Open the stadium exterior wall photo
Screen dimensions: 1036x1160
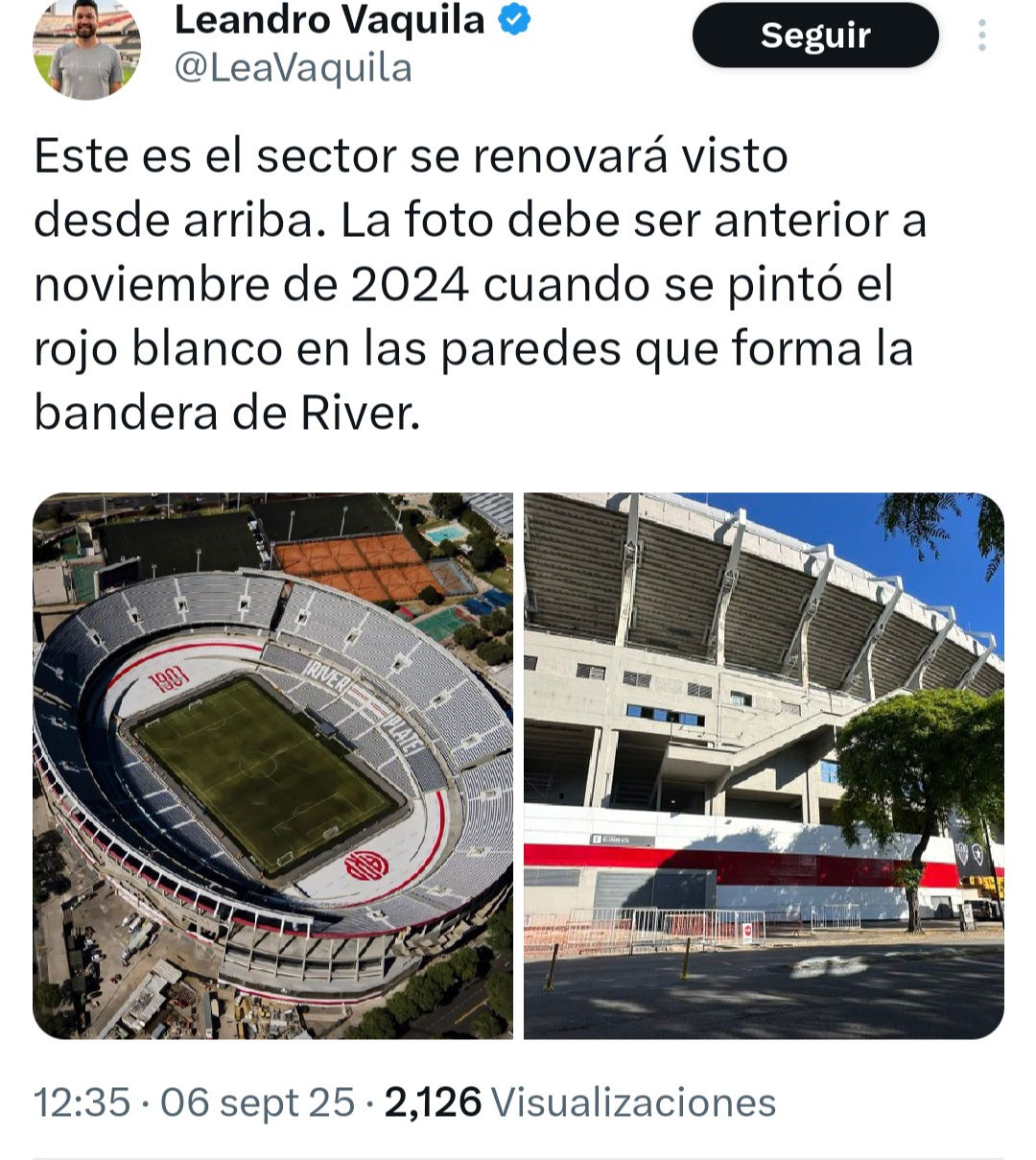click(764, 765)
